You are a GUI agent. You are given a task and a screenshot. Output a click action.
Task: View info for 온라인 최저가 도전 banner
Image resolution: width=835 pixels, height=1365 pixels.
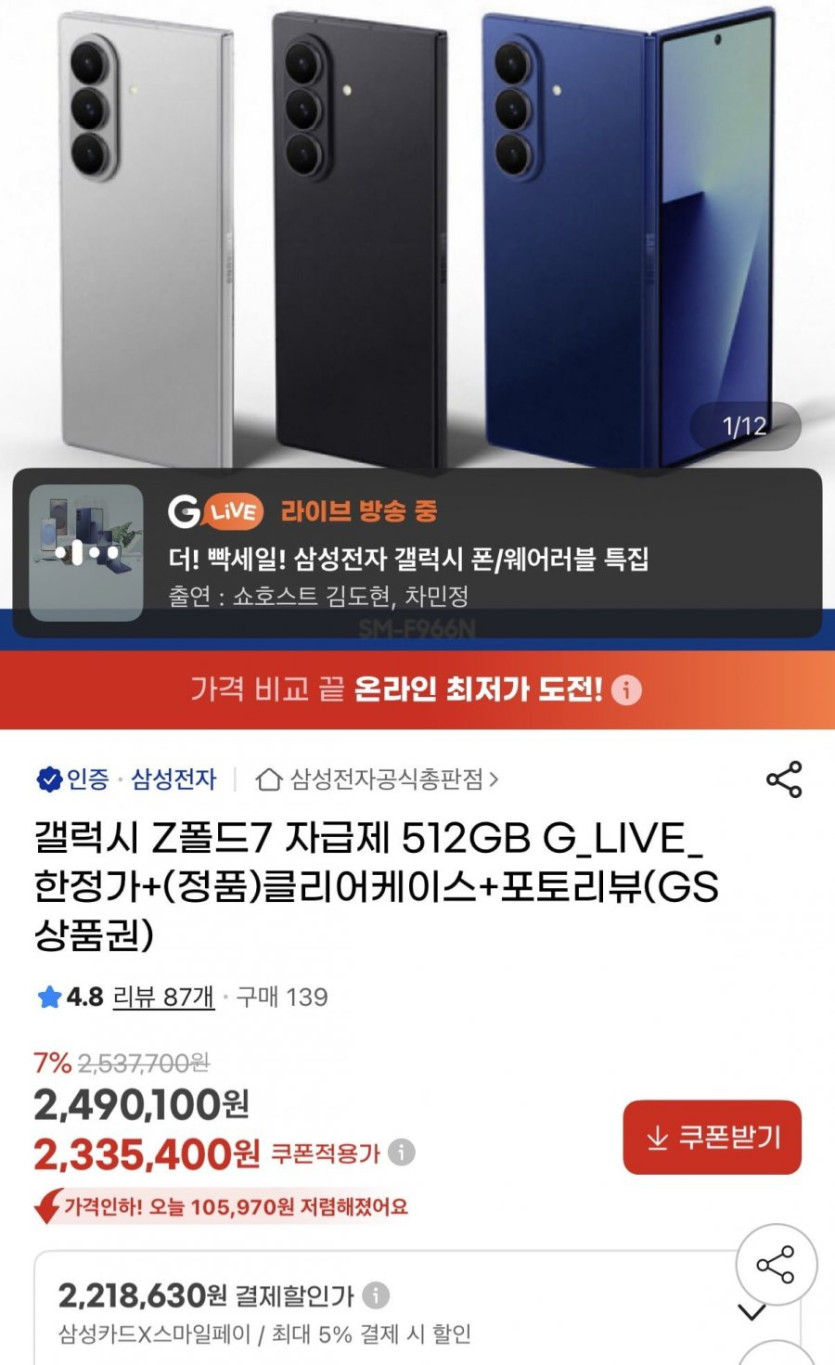(x=626, y=690)
